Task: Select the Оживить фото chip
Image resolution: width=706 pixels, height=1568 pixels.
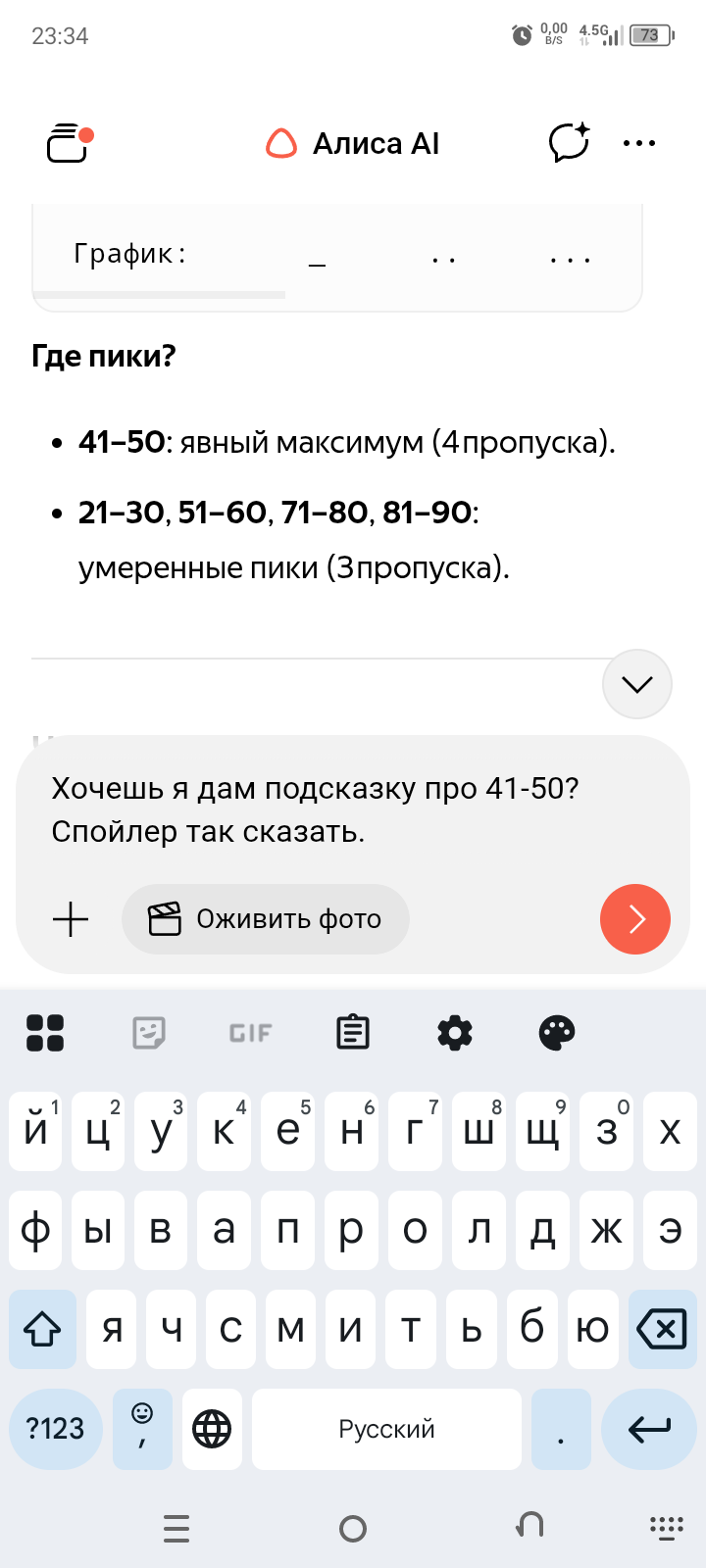Action: coord(266,919)
